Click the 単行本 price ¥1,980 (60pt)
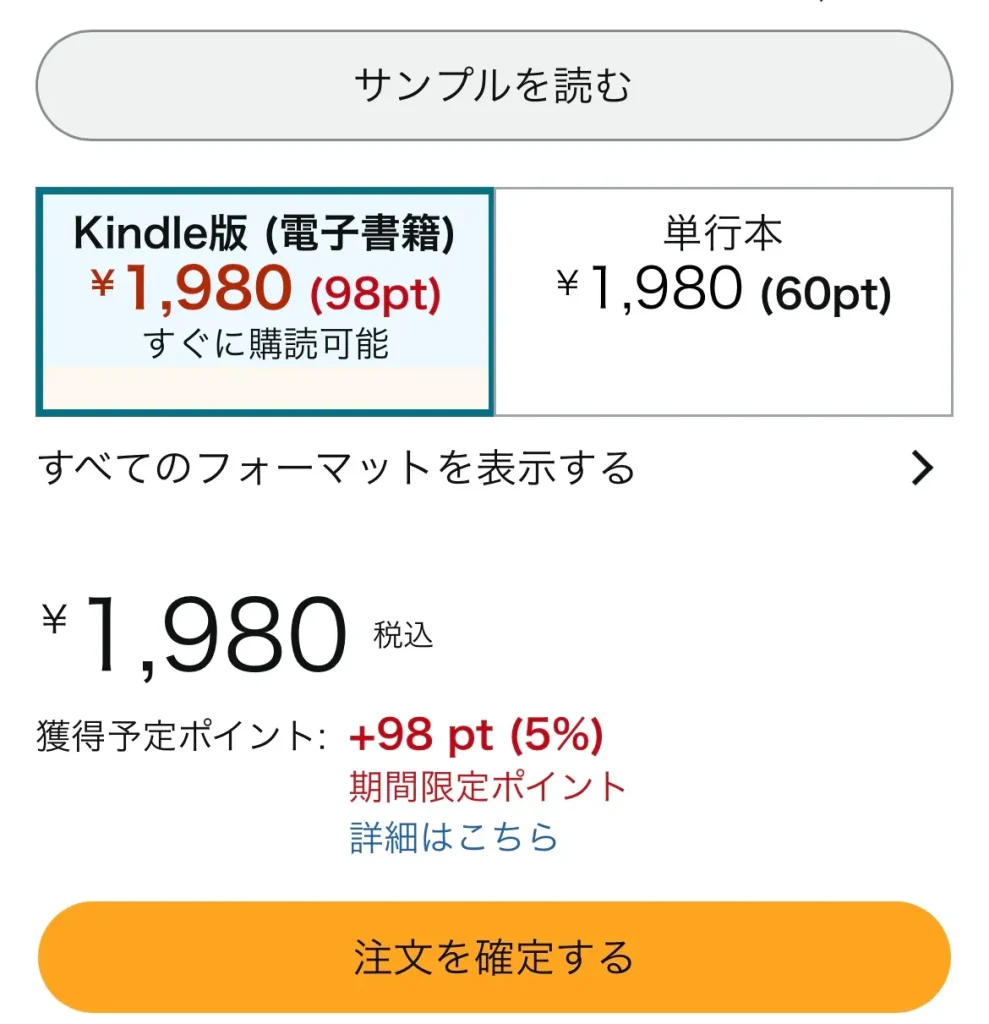Screen dimensions: 989x1024 tap(725, 288)
